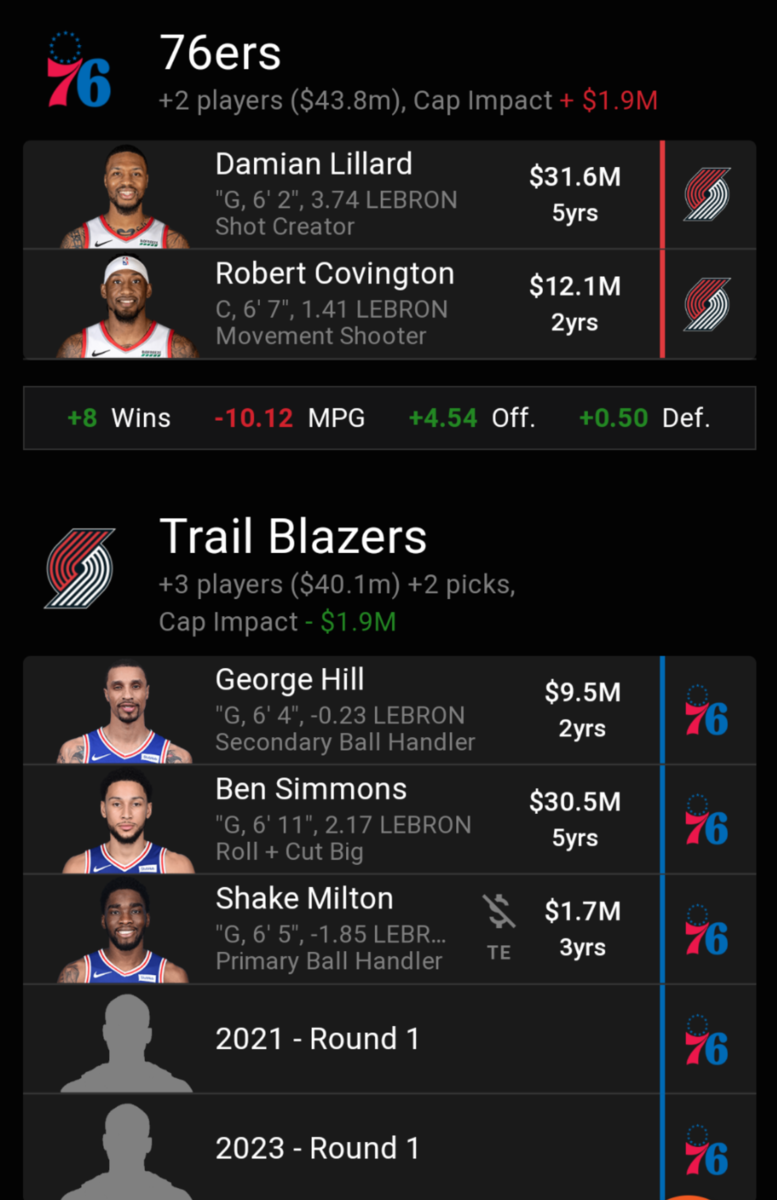Tap the Ben Simmons row

click(x=340, y=820)
